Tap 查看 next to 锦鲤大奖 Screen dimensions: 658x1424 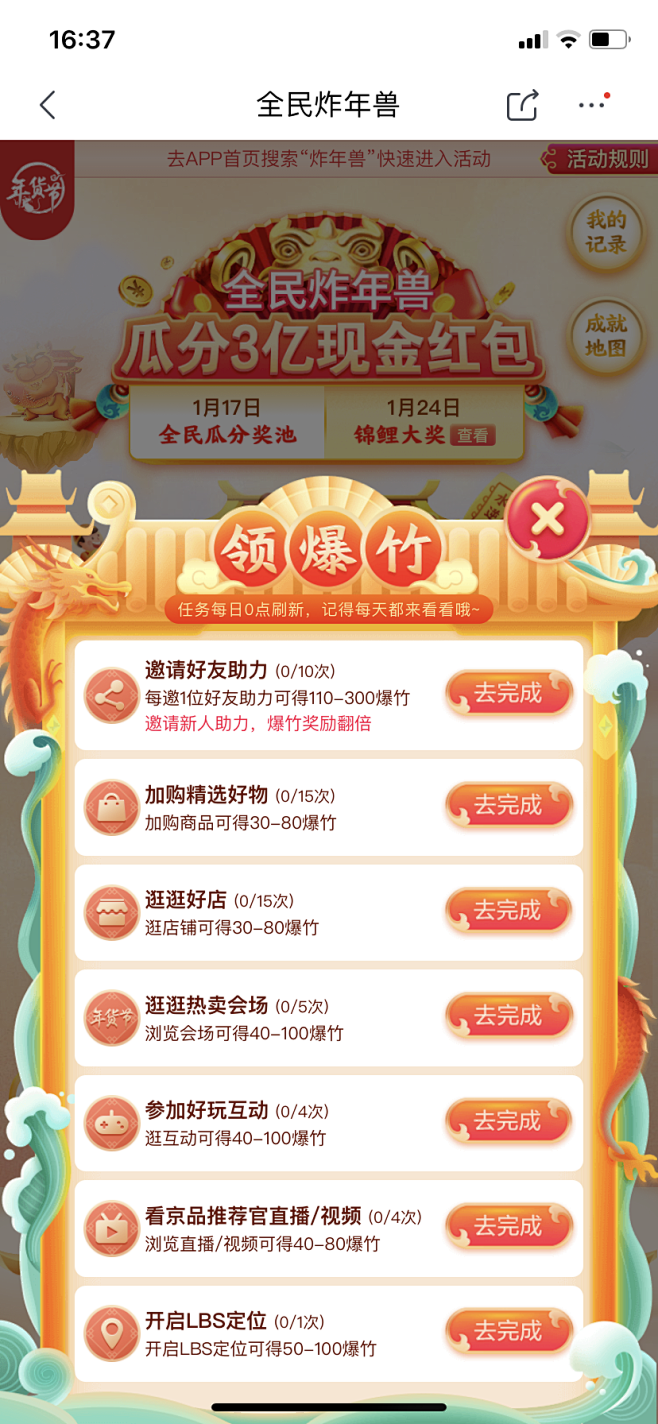pos(472,436)
